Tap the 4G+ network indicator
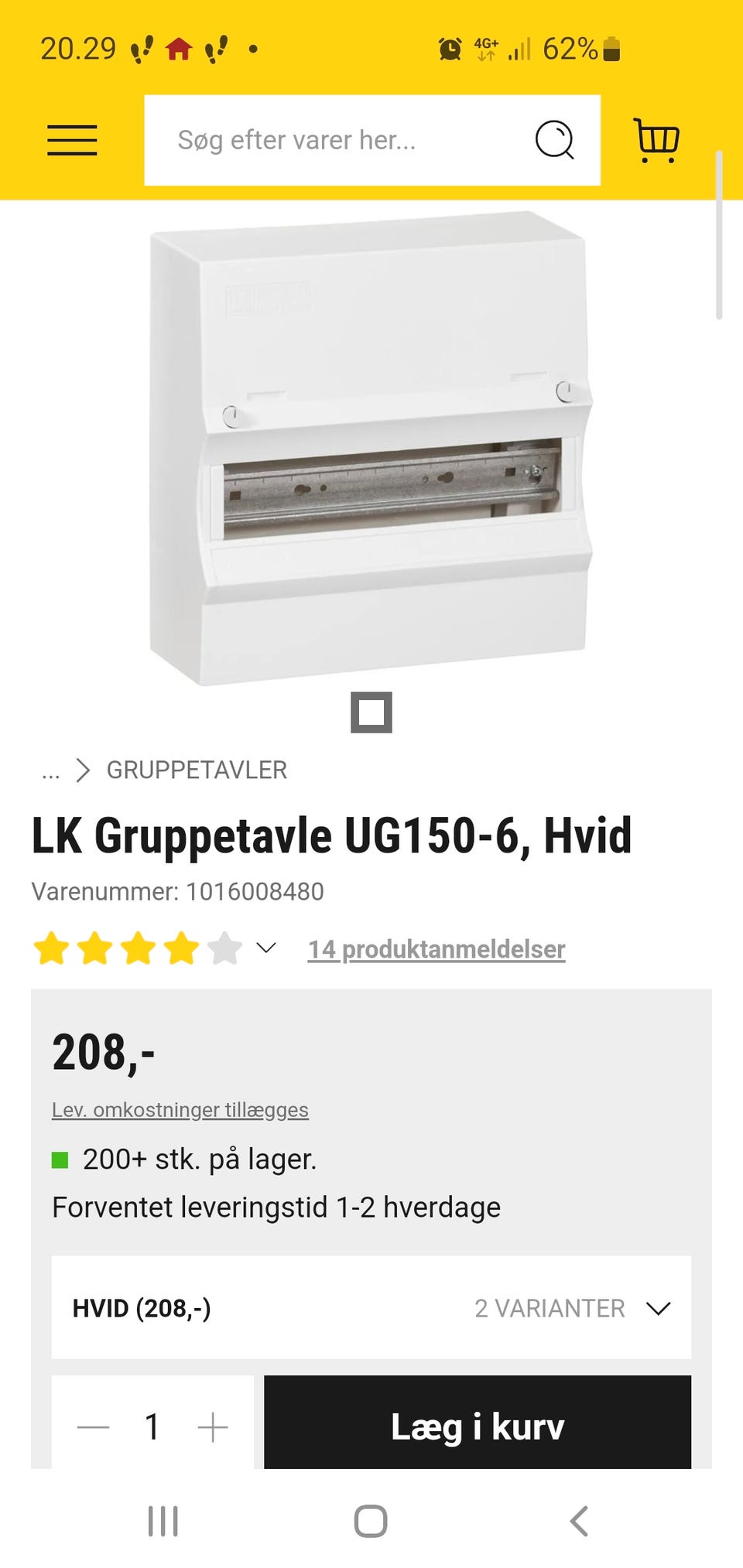Image resolution: width=743 pixels, height=1568 pixels. coord(486,49)
